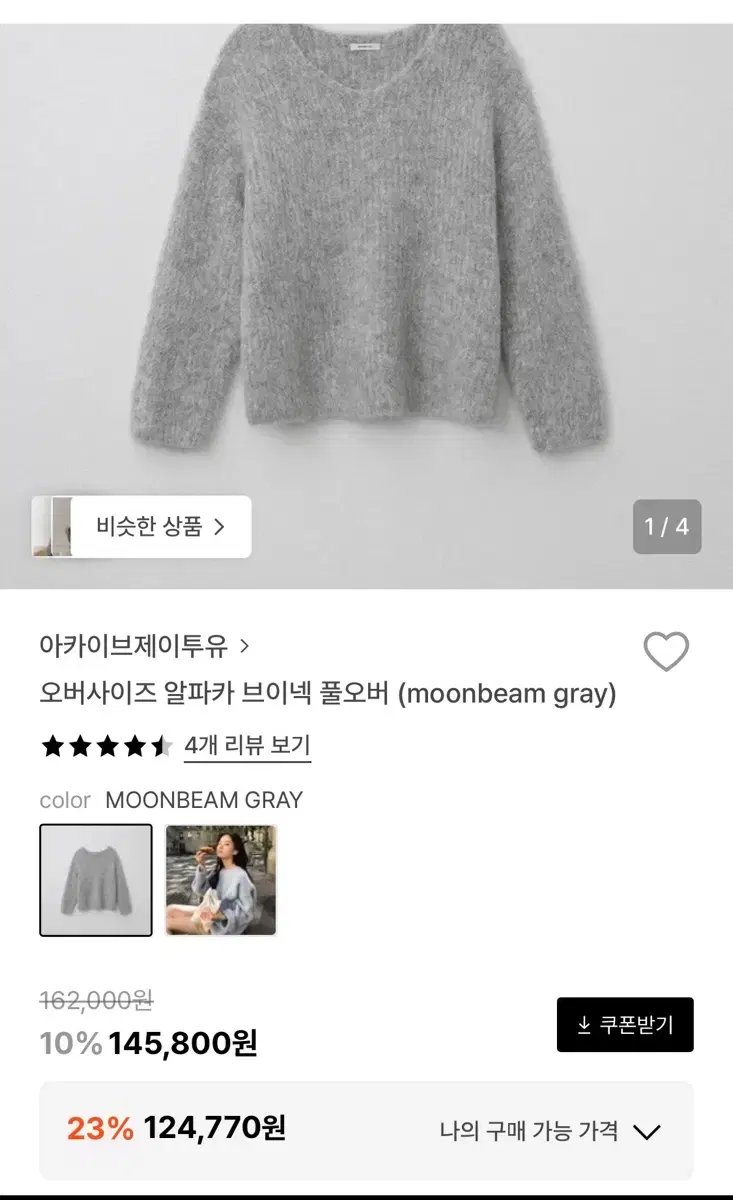Tap the 1/4 image counter badge
The height and width of the screenshot is (1200, 733).
pyautogui.click(x=666, y=527)
